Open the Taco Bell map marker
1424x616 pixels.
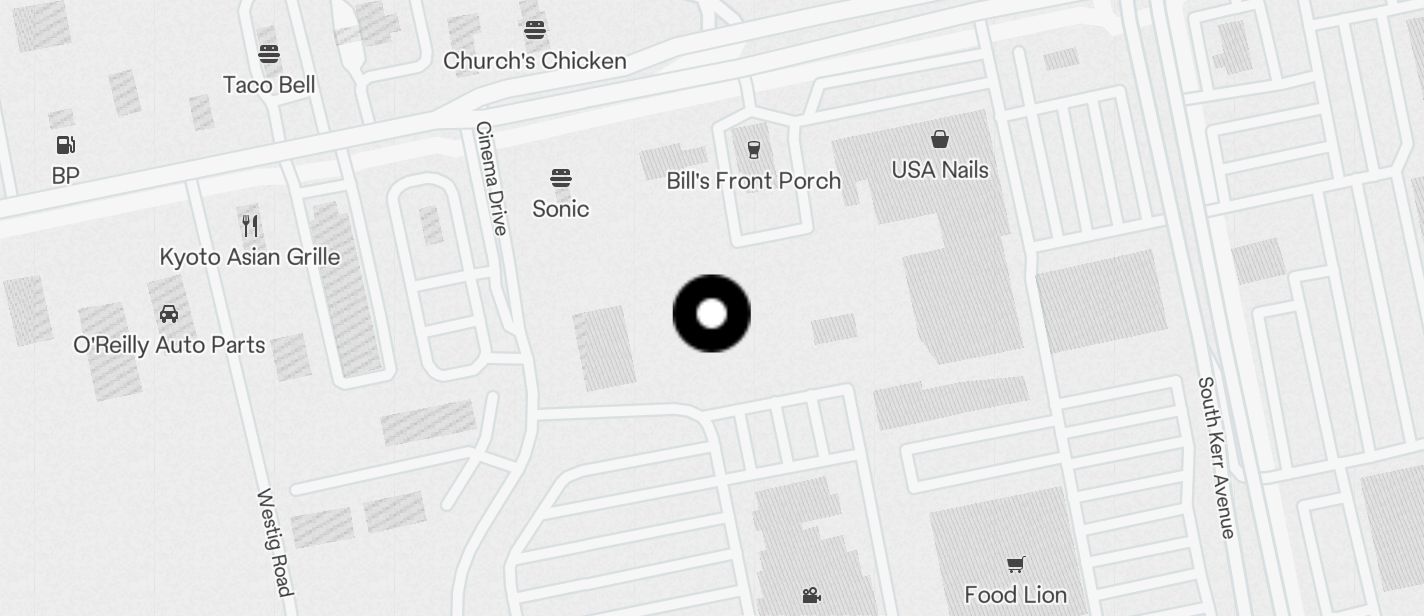(x=269, y=54)
